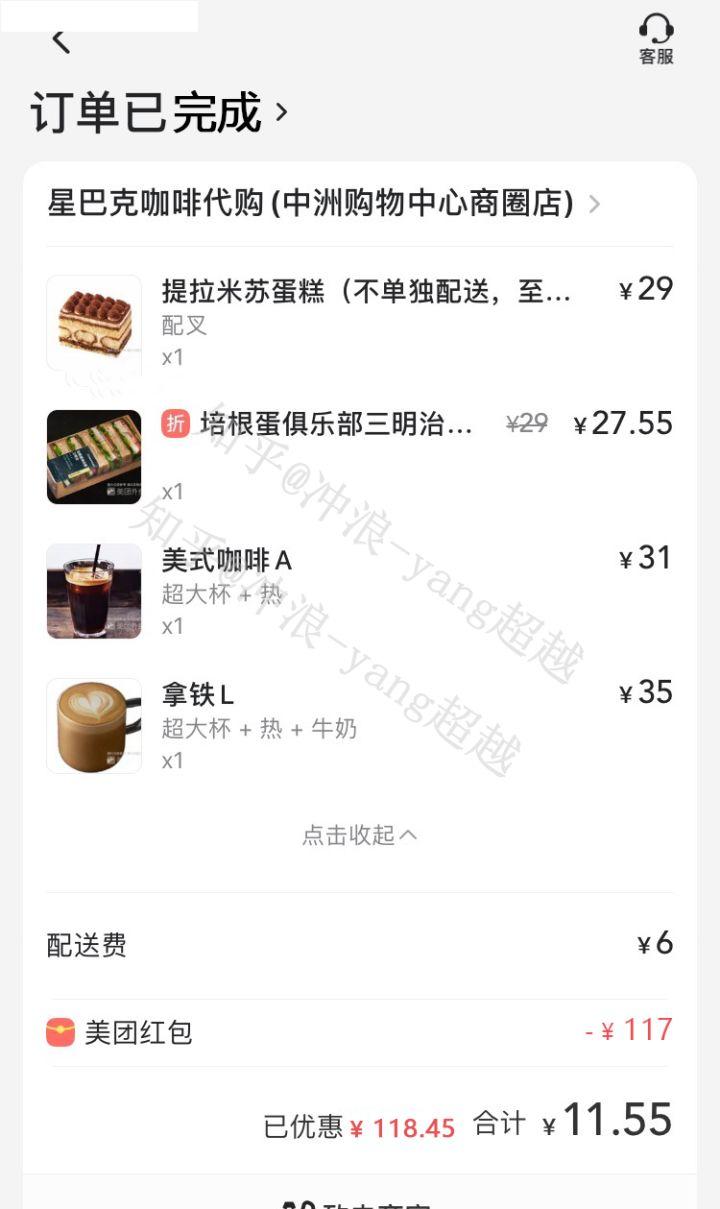Go back using the top-left arrow

tap(61, 41)
